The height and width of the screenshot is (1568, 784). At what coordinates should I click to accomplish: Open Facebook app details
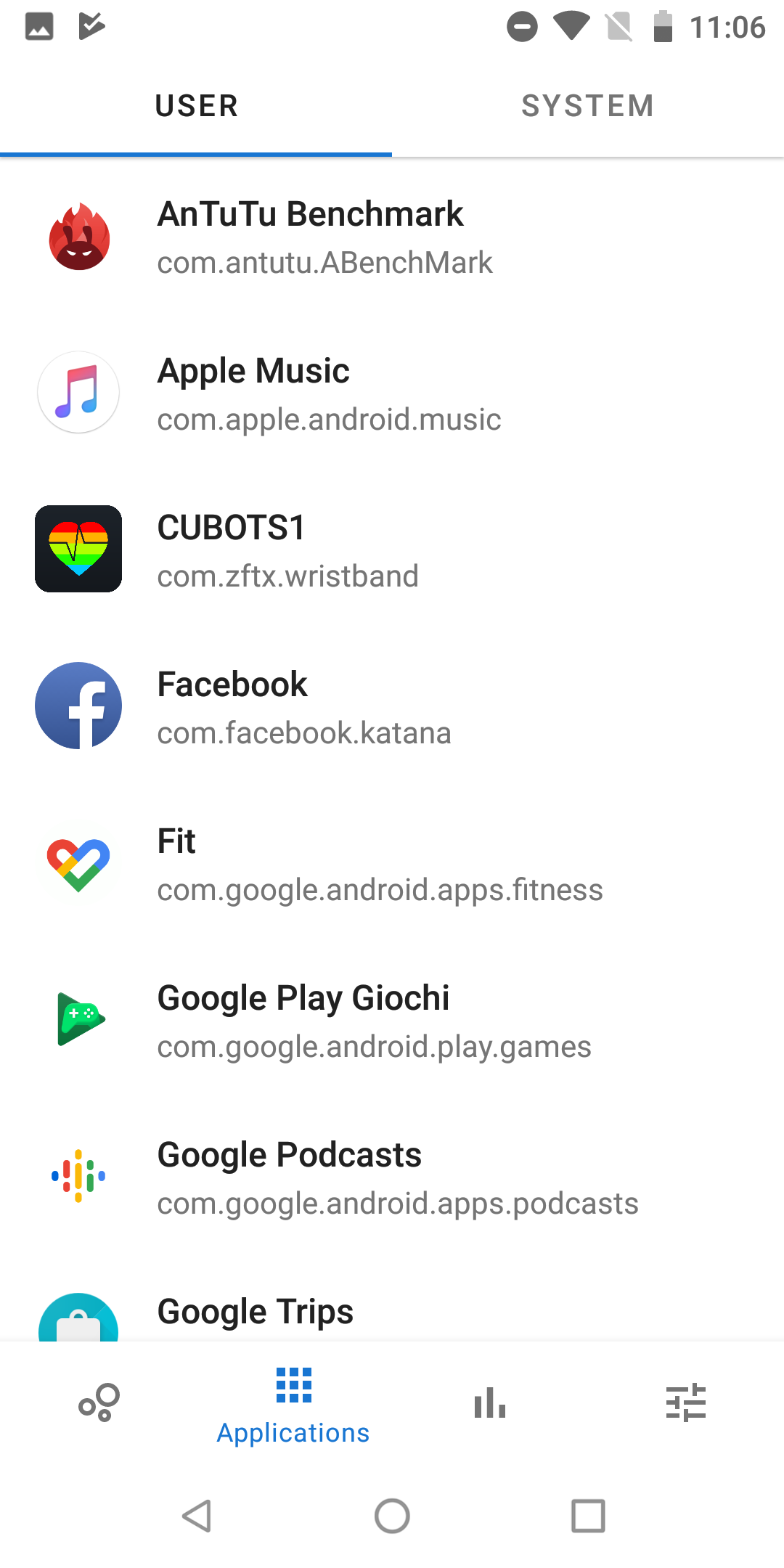(x=392, y=708)
